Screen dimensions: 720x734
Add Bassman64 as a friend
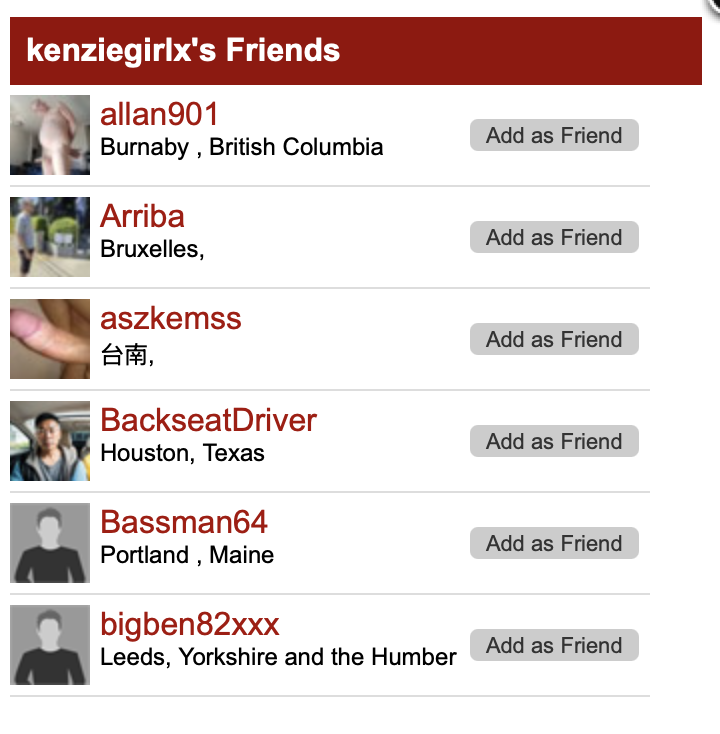(554, 544)
